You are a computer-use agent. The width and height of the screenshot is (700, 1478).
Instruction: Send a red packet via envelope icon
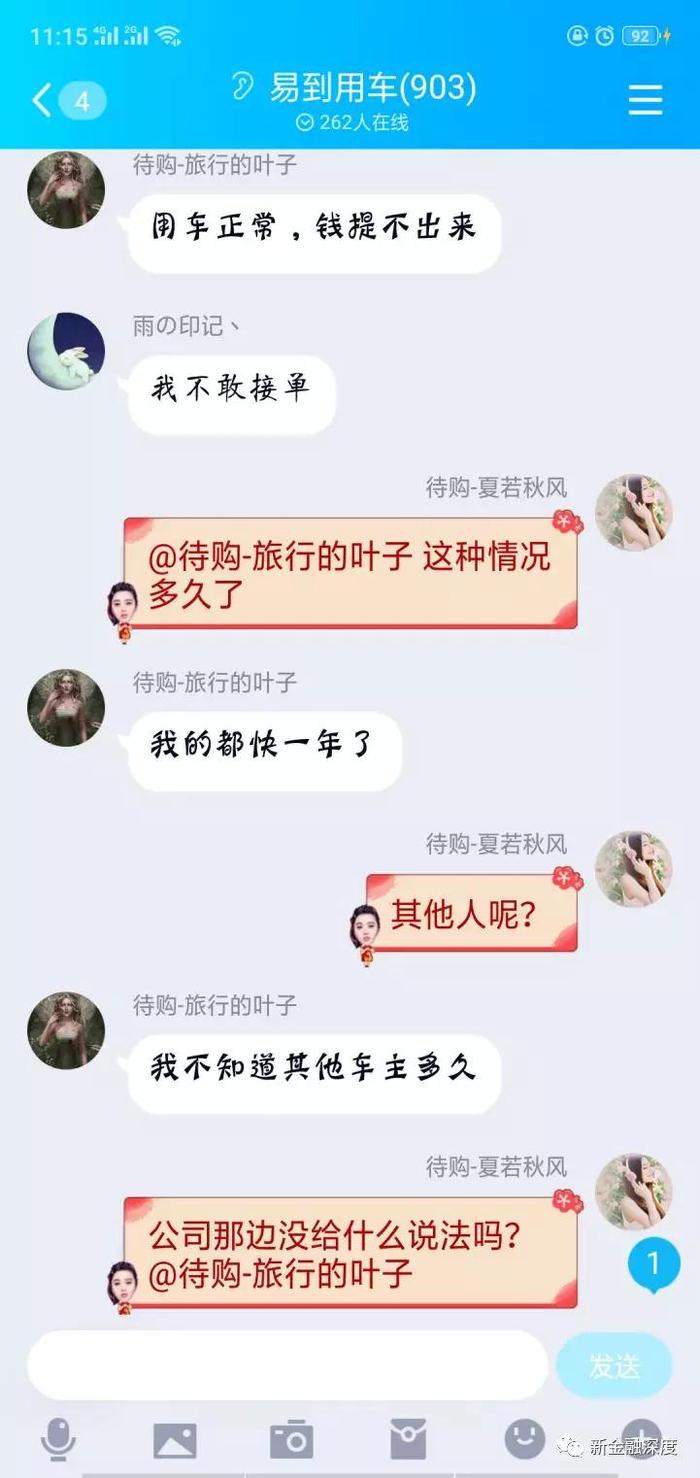point(408,1440)
